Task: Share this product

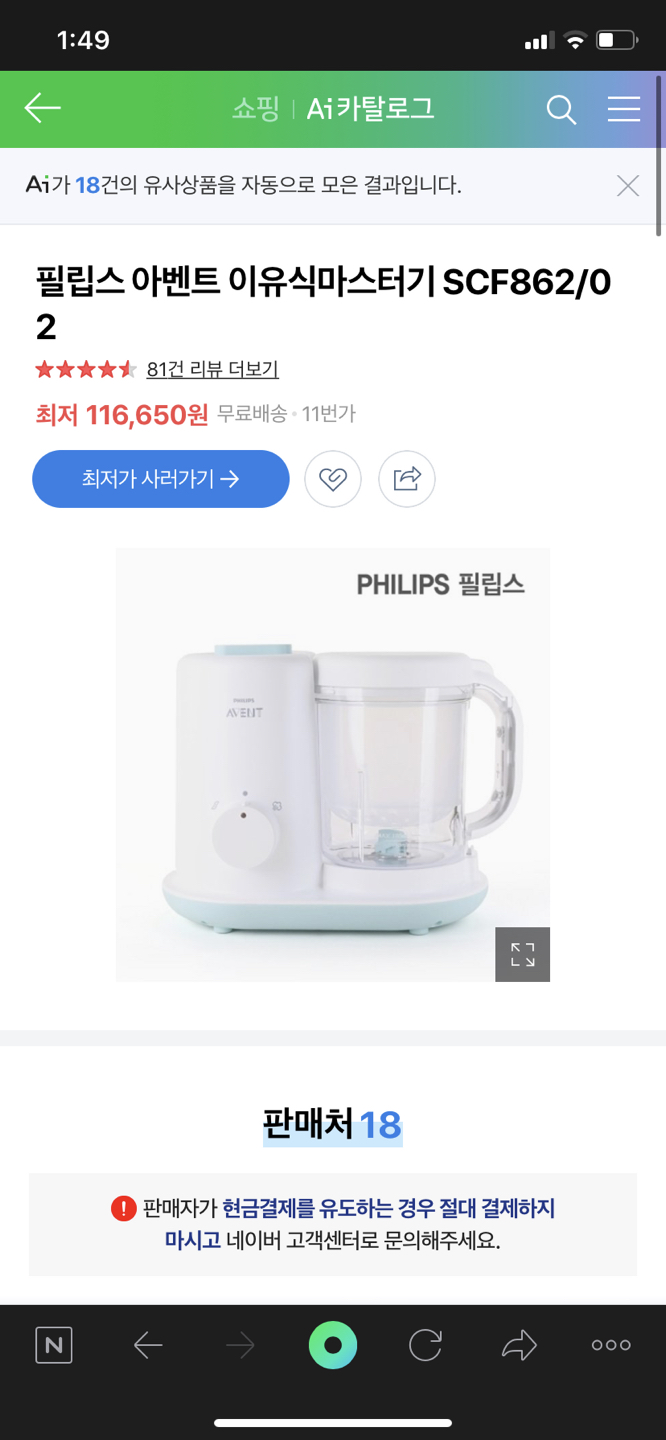Action: [407, 479]
